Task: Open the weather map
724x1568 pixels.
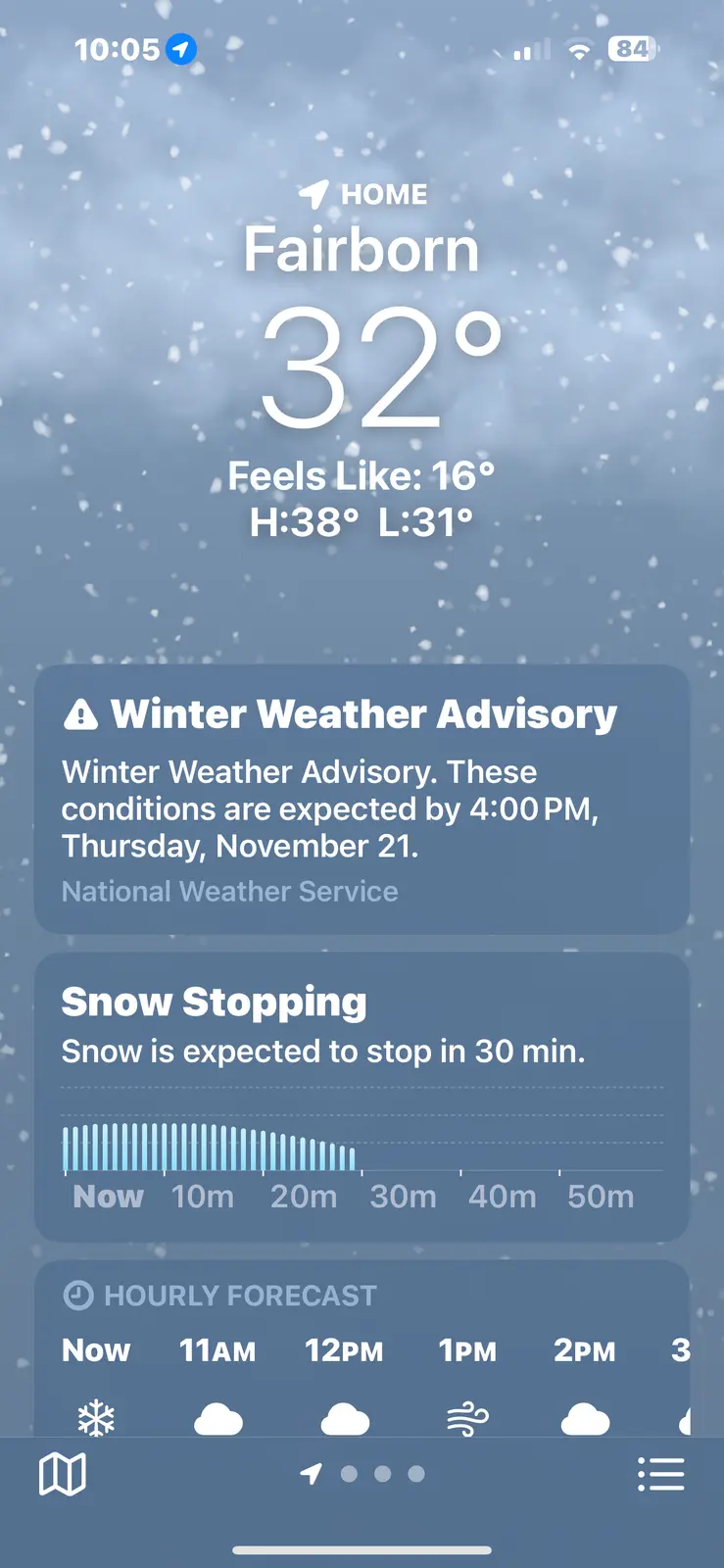Action: (63, 1474)
